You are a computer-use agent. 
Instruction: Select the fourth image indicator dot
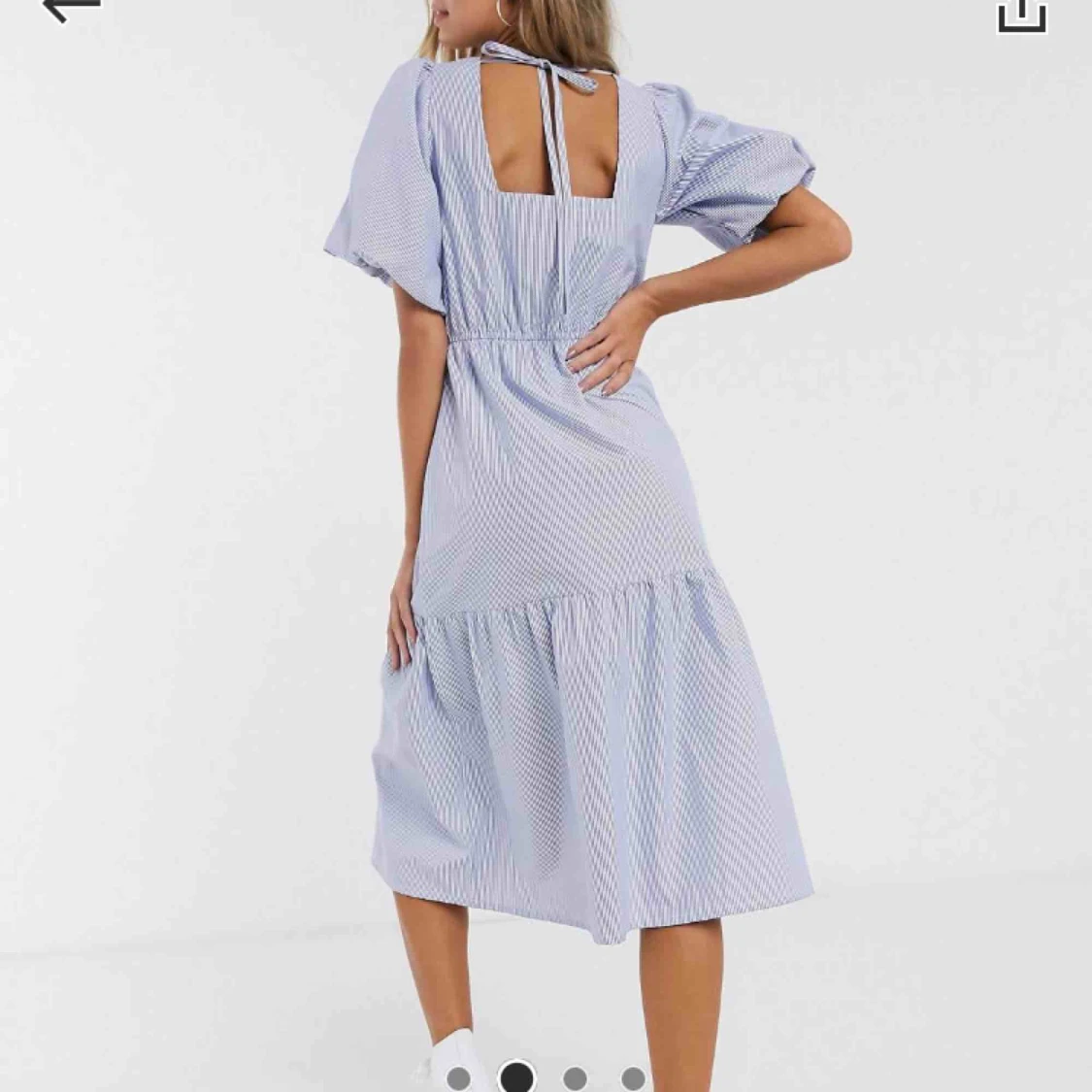coord(633,1078)
